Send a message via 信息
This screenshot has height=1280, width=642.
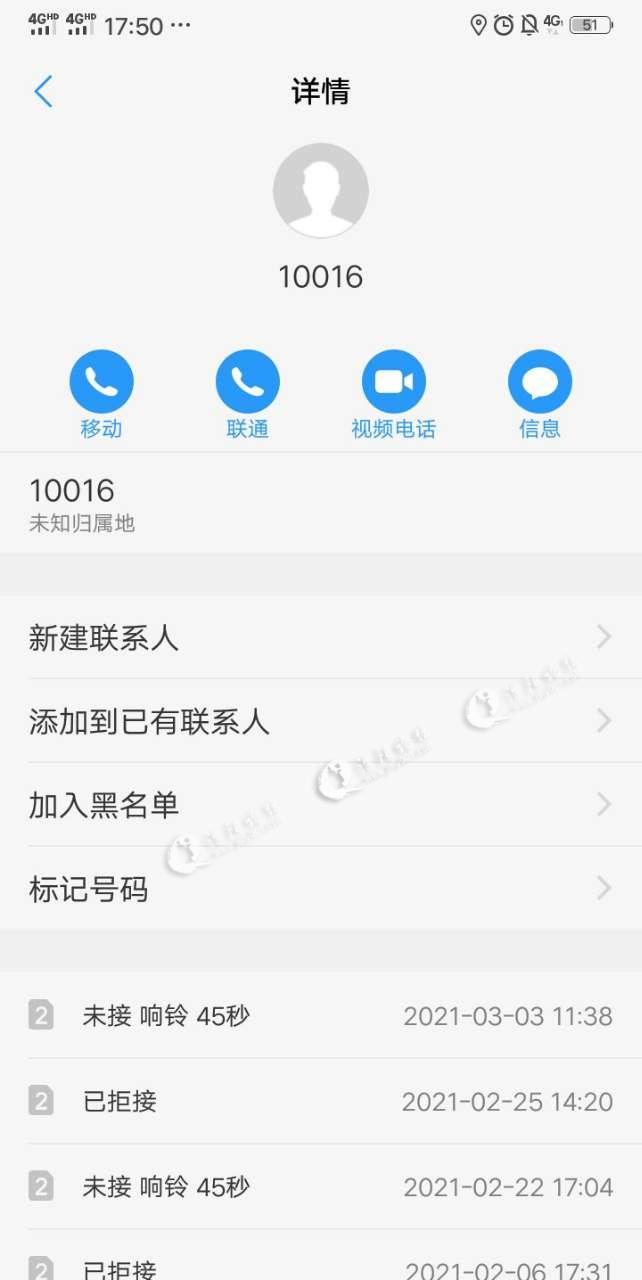pyautogui.click(x=539, y=382)
